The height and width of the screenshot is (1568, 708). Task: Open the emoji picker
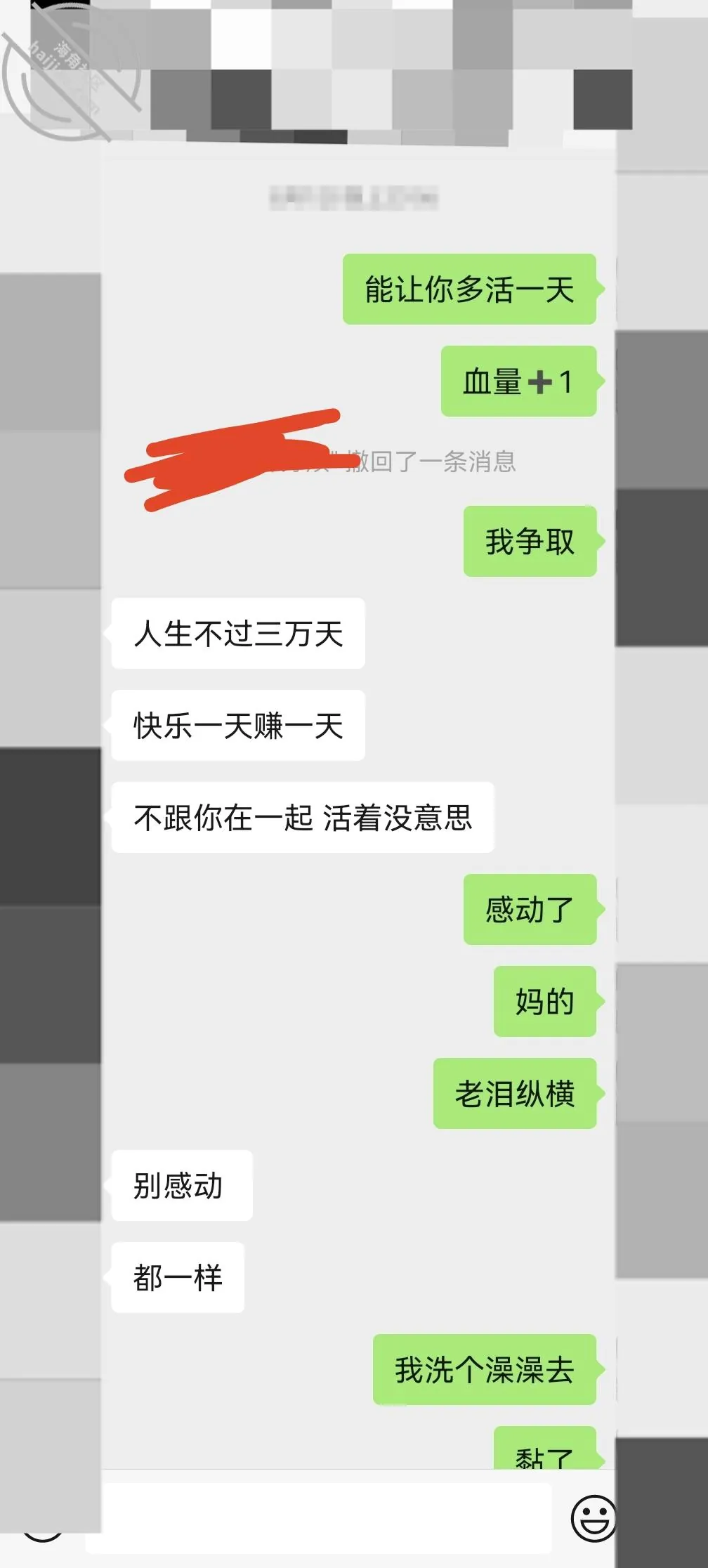[x=594, y=1518]
